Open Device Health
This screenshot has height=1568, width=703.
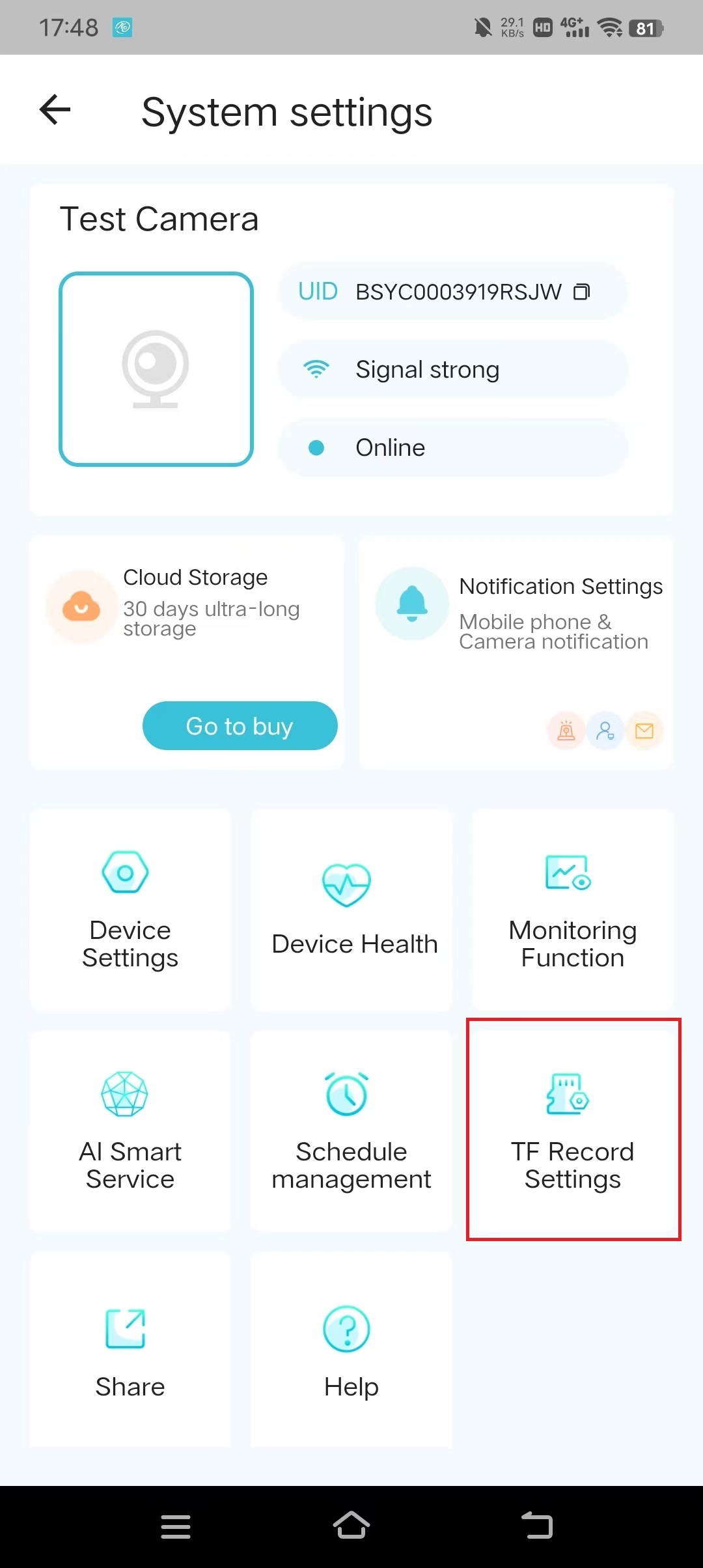tap(351, 909)
